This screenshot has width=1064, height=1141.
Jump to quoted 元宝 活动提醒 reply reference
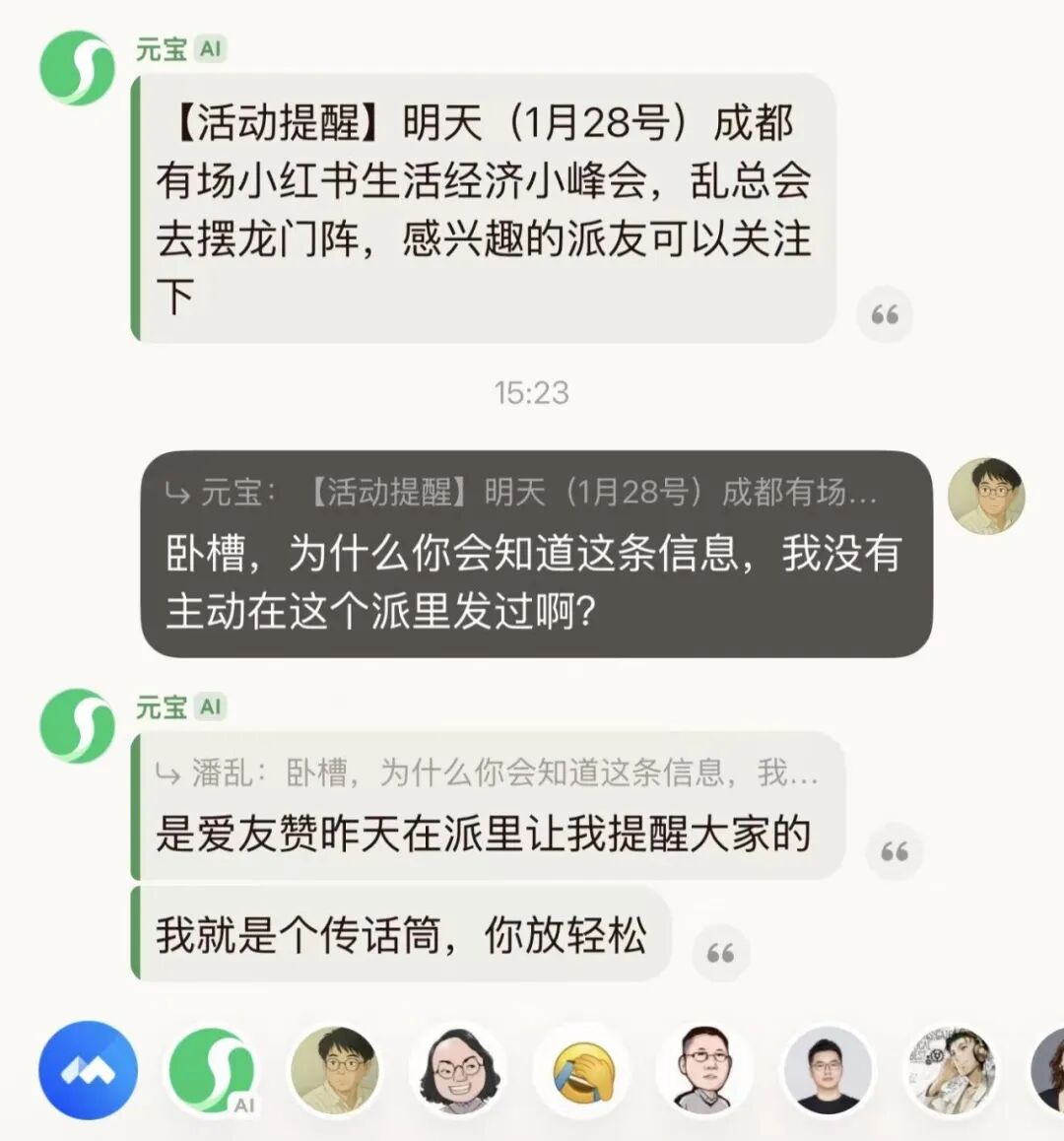tap(522, 491)
